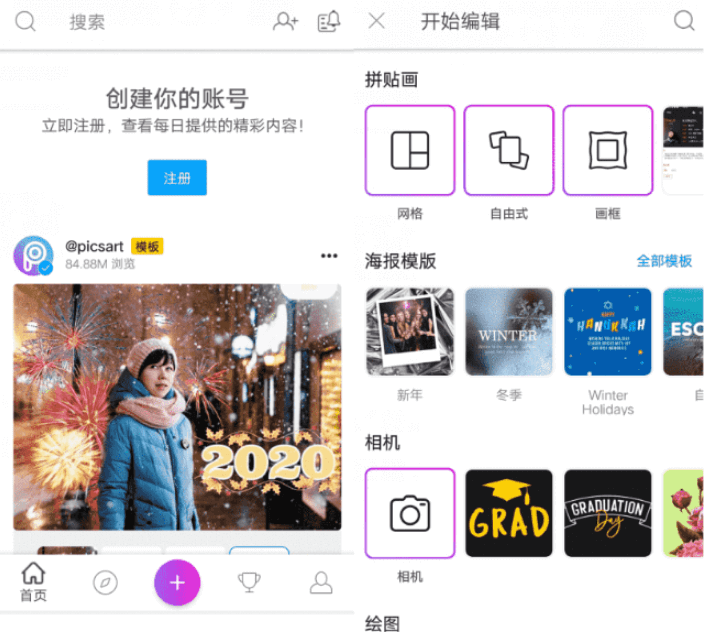Open the 全部模板 link
This screenshot has width=705, height=632.
point(664,261)
